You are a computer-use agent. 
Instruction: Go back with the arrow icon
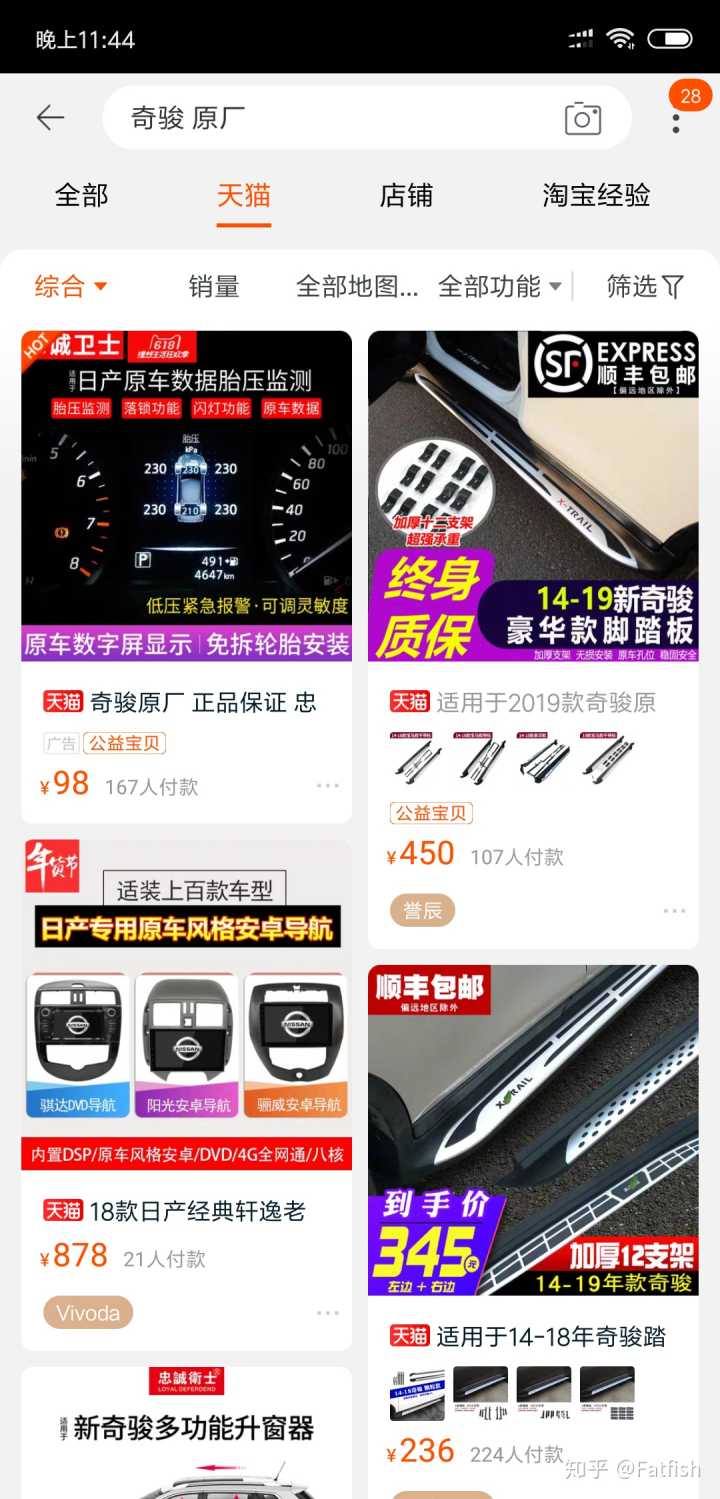coord(50,118)
